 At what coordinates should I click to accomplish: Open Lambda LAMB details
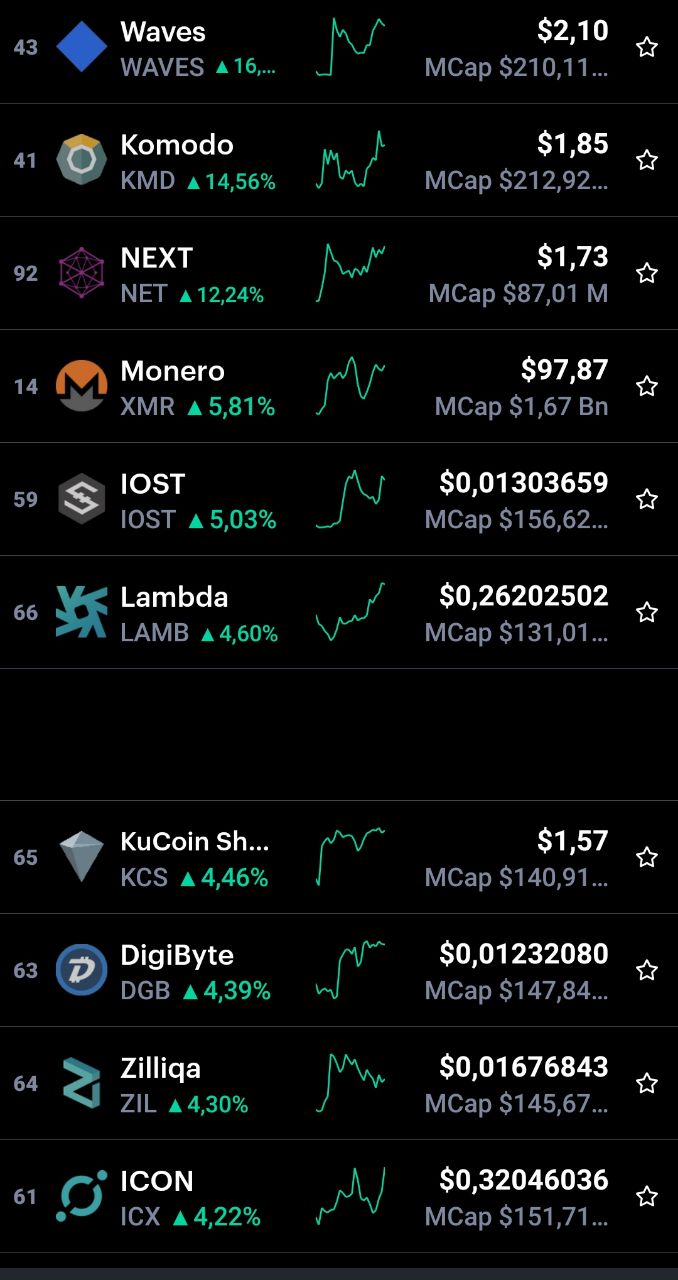coord(339,612)
